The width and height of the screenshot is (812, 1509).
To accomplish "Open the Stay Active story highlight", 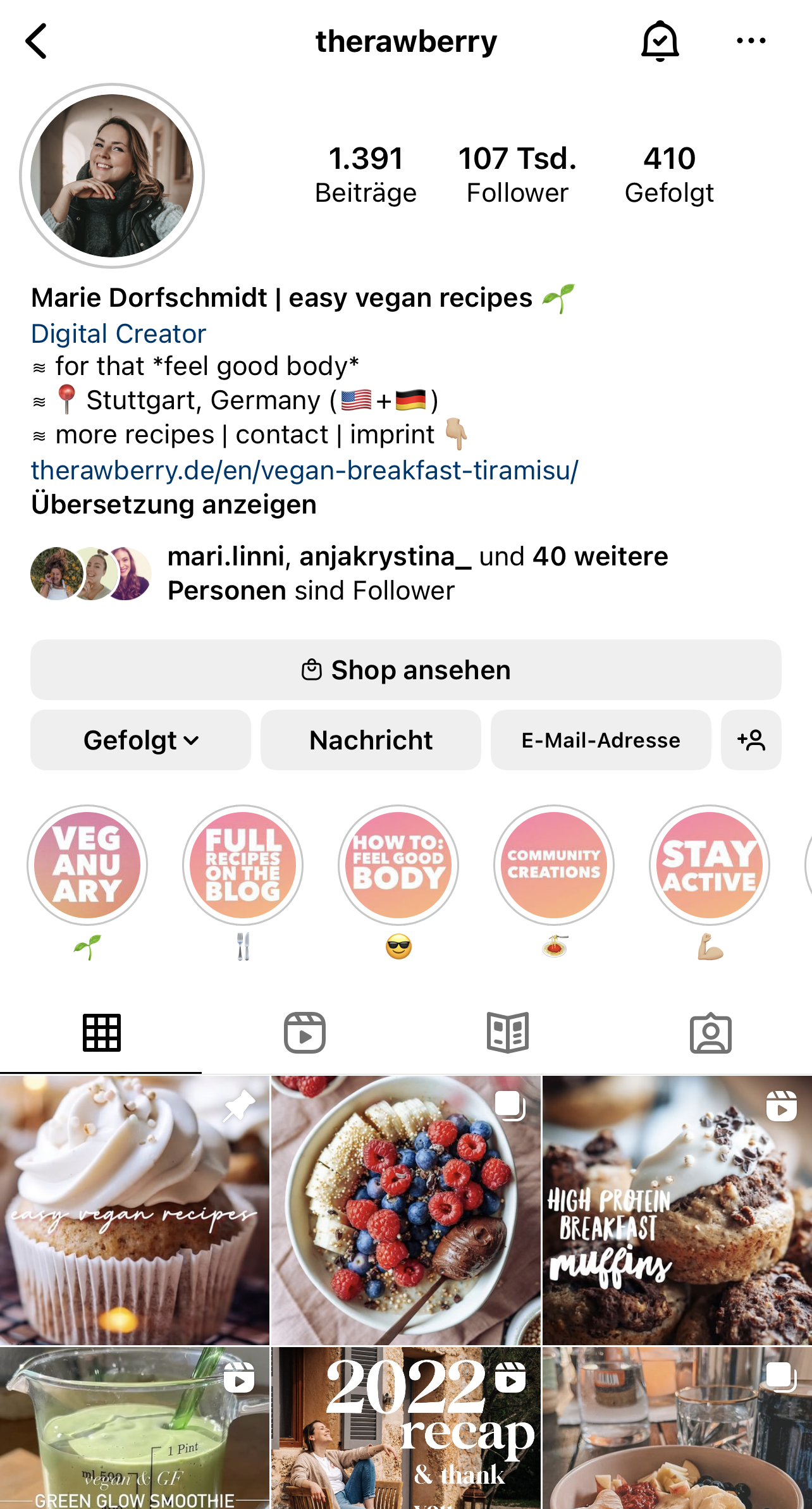I will click(710, 865).
